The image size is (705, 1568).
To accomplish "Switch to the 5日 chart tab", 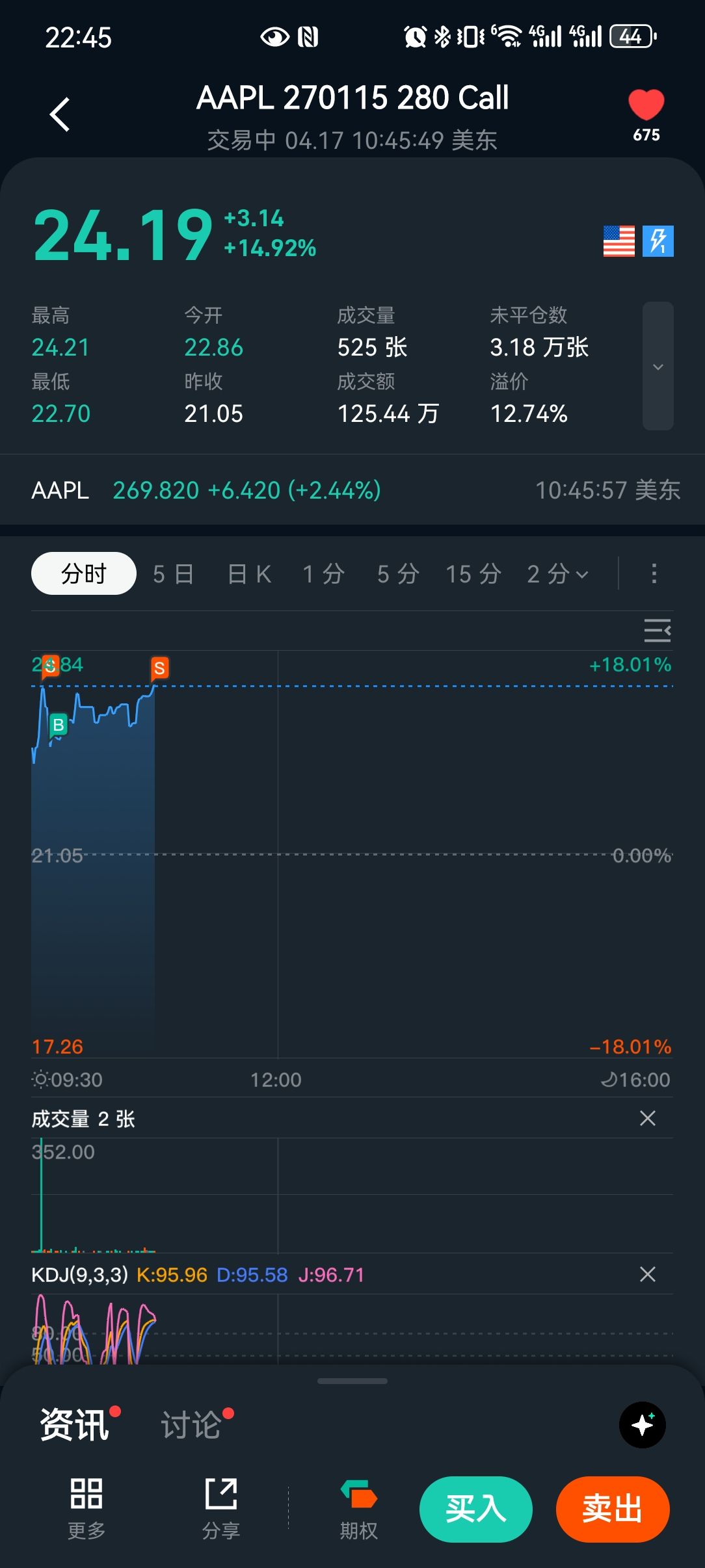I will click(x=173, y=574).
